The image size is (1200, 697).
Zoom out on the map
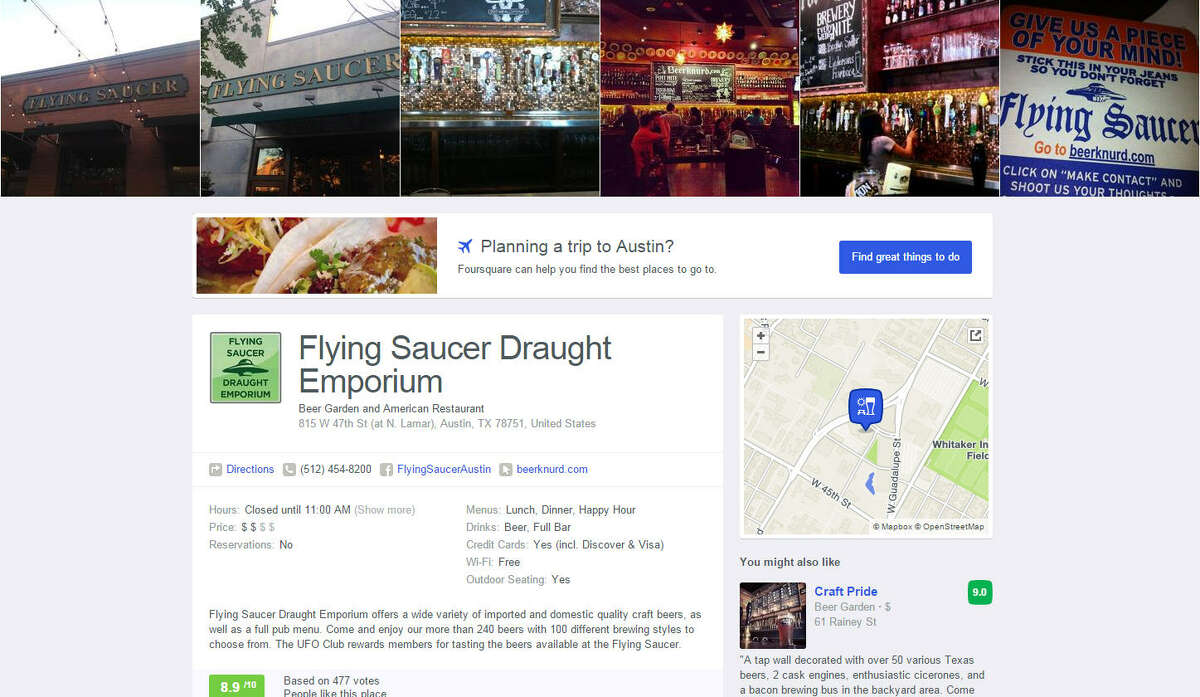[761, 352]
